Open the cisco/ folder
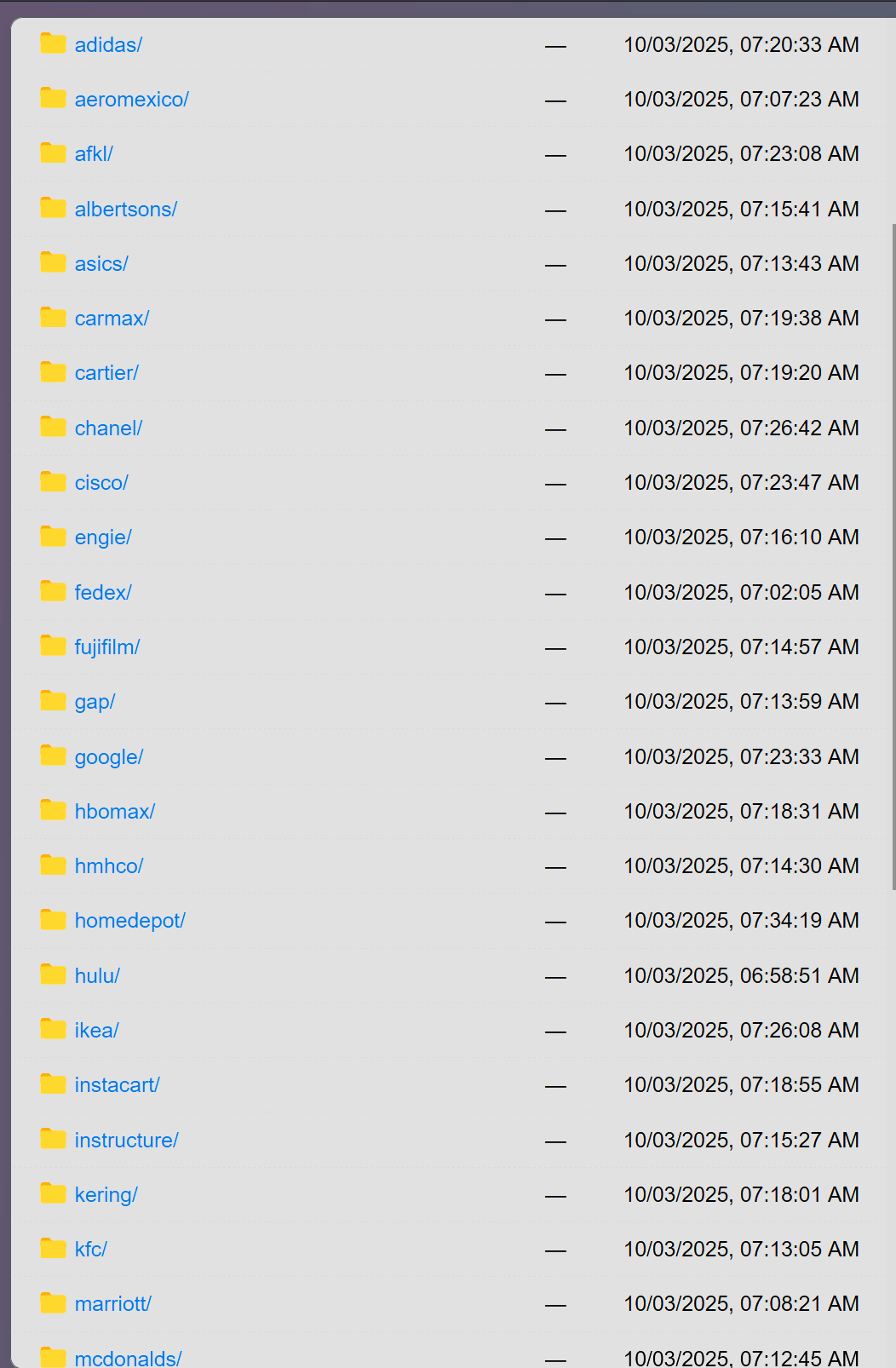Screen dimensions: 896x1368 pyautogui.click(x=101, y=483)
